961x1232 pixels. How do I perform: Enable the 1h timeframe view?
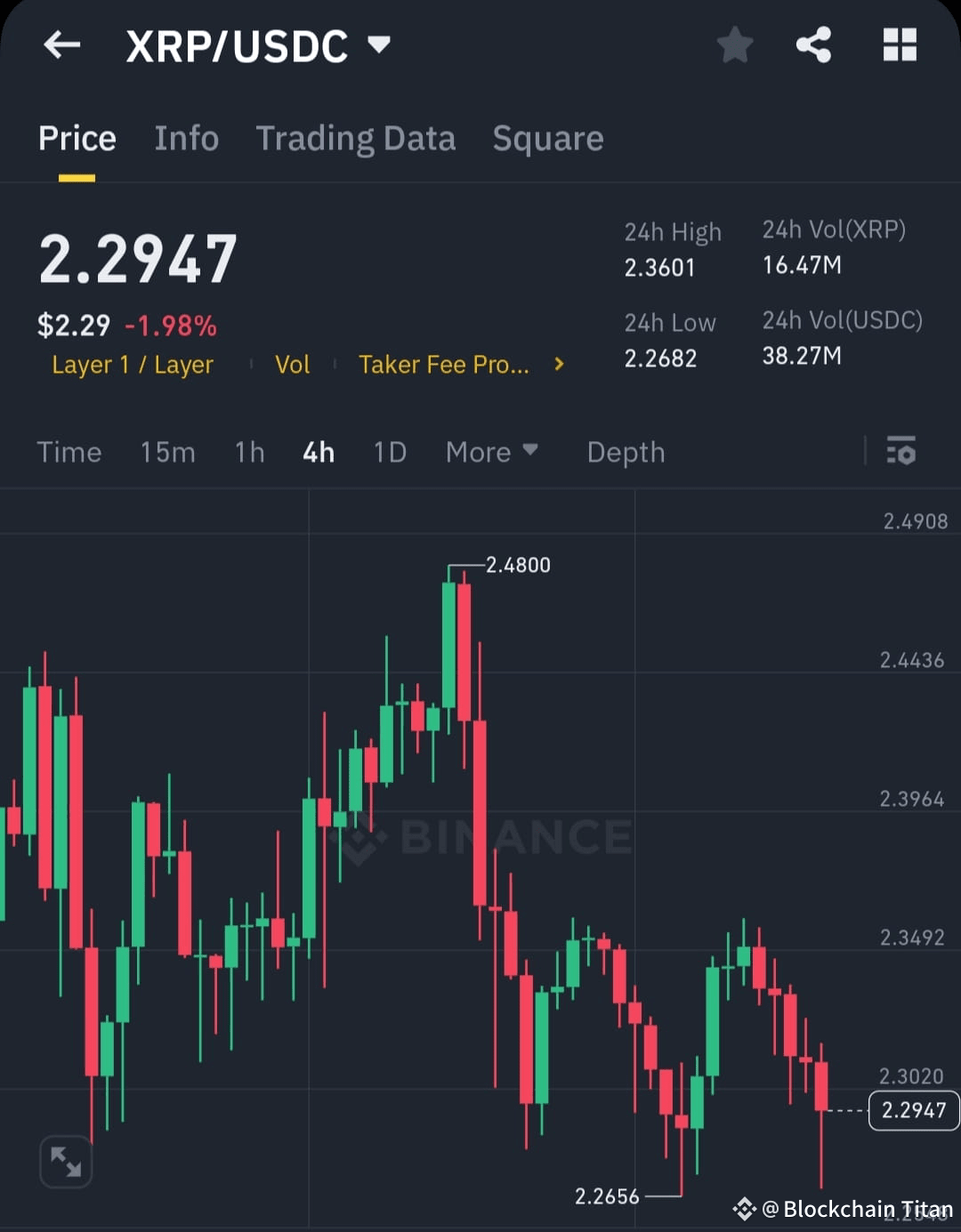click(249, 452)
